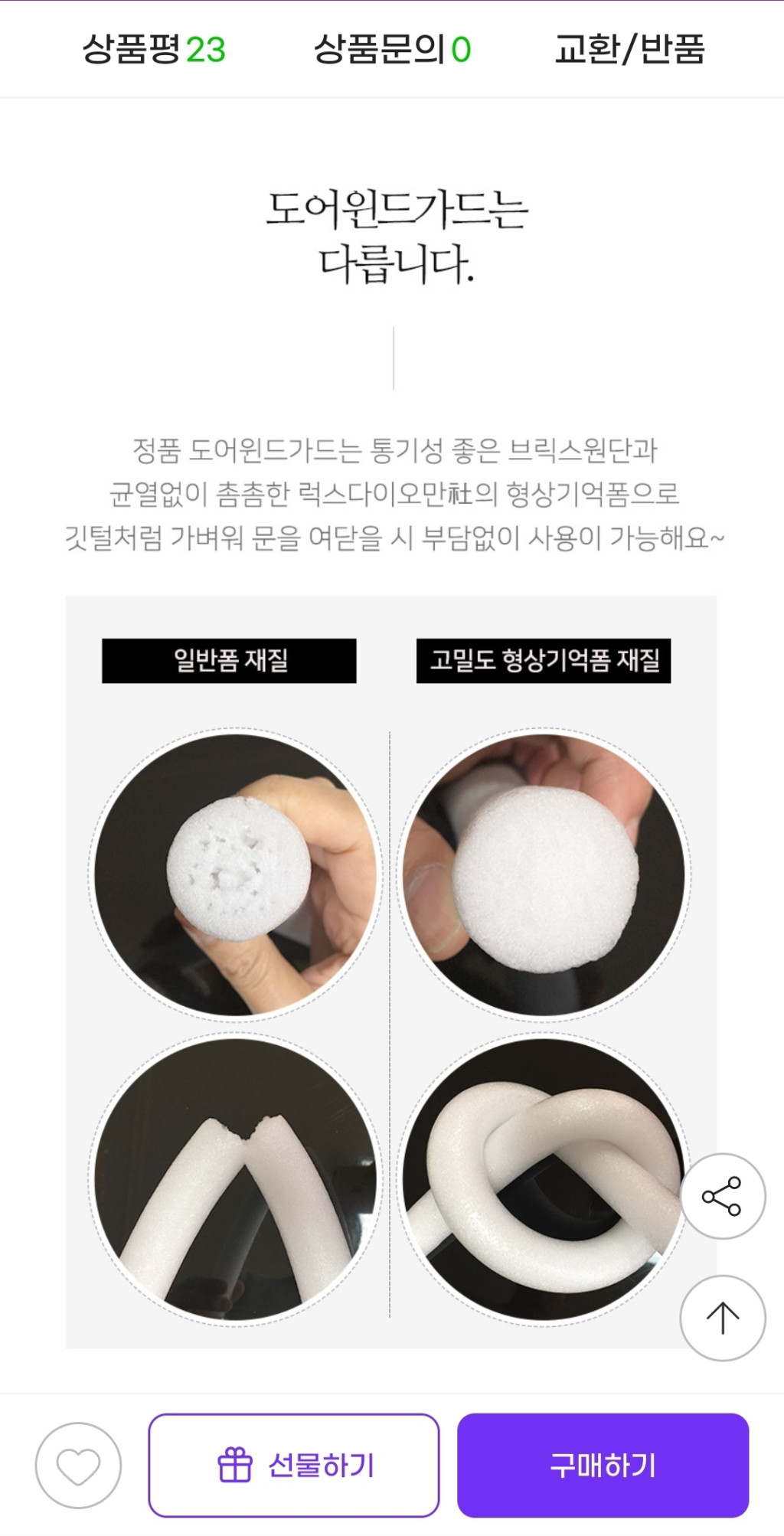Viewport: 784px width, 1536px height.
Task: Switch to the 상품평 reviews tab
Action: point(153,50)
